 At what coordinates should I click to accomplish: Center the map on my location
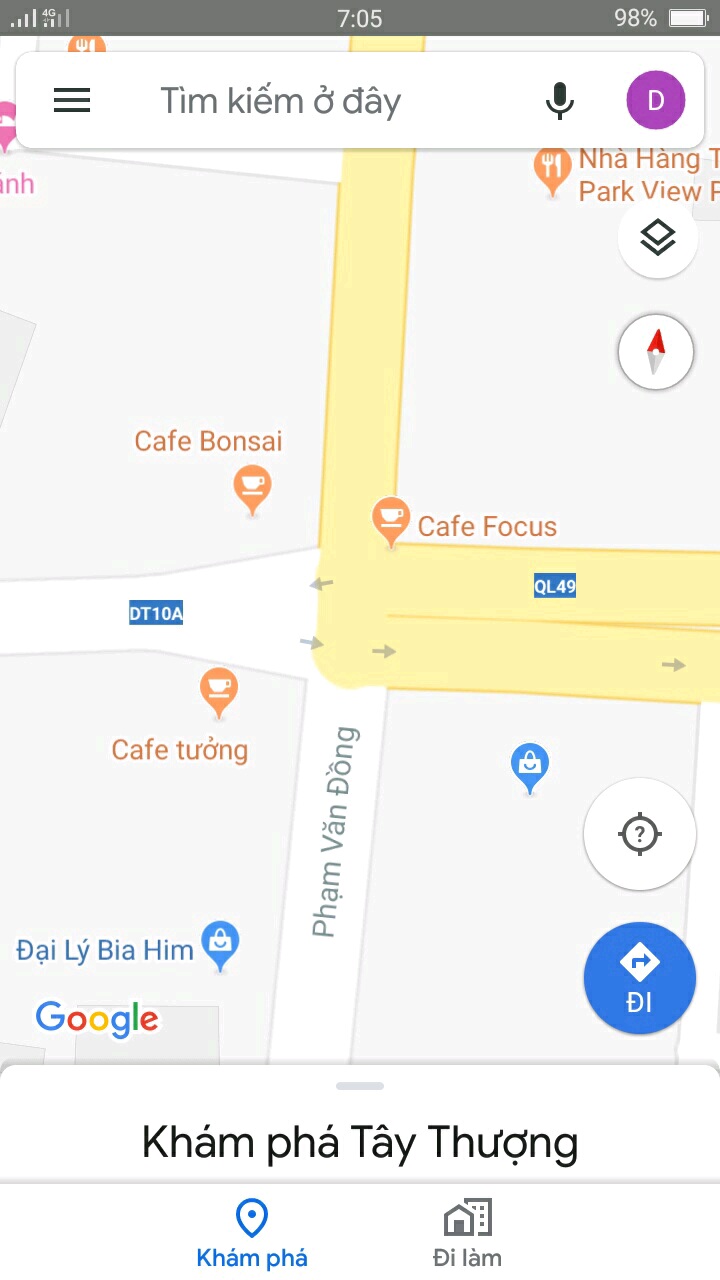640,833
